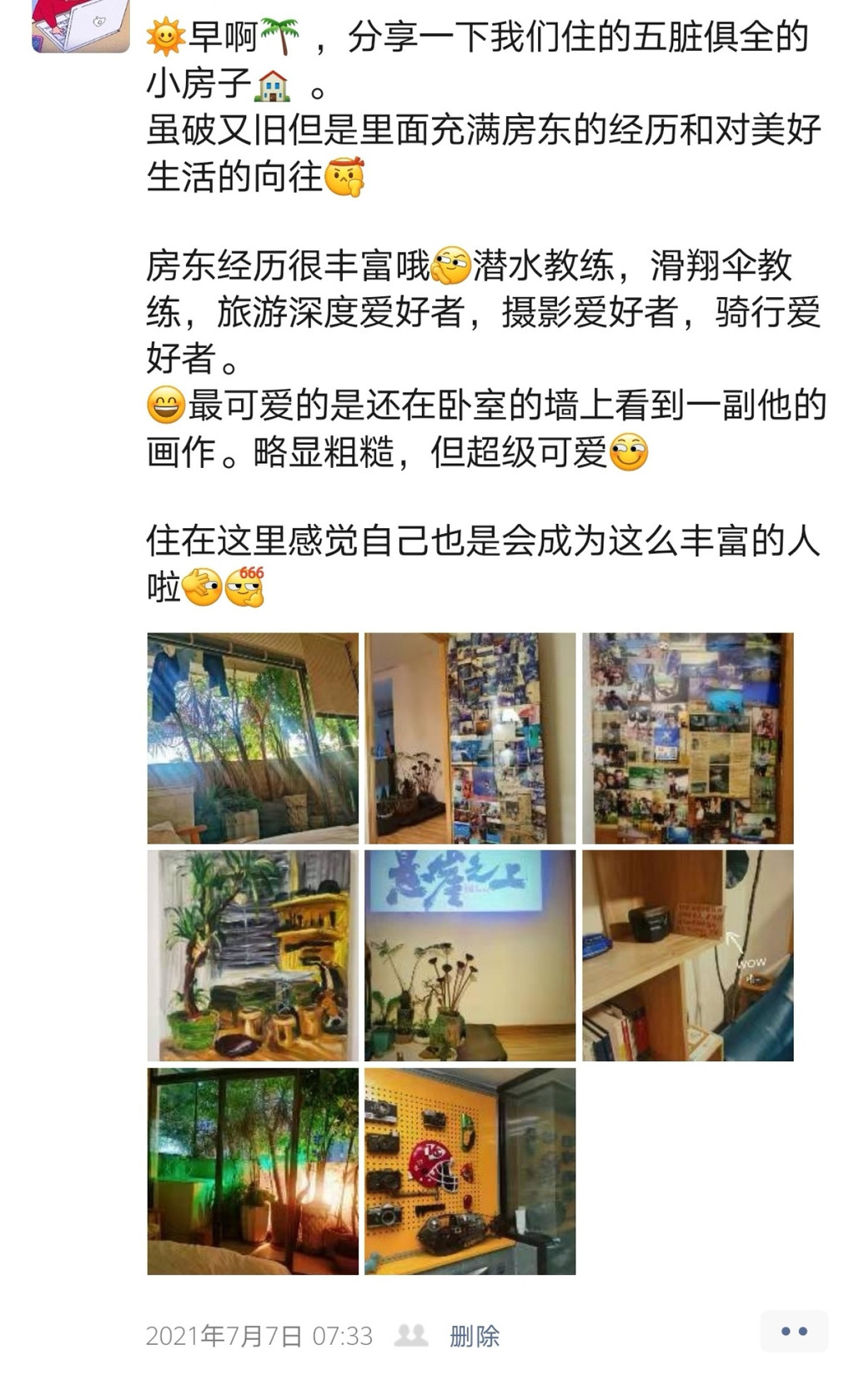
Task: Check who can see this post
Action: [410, 1335]
